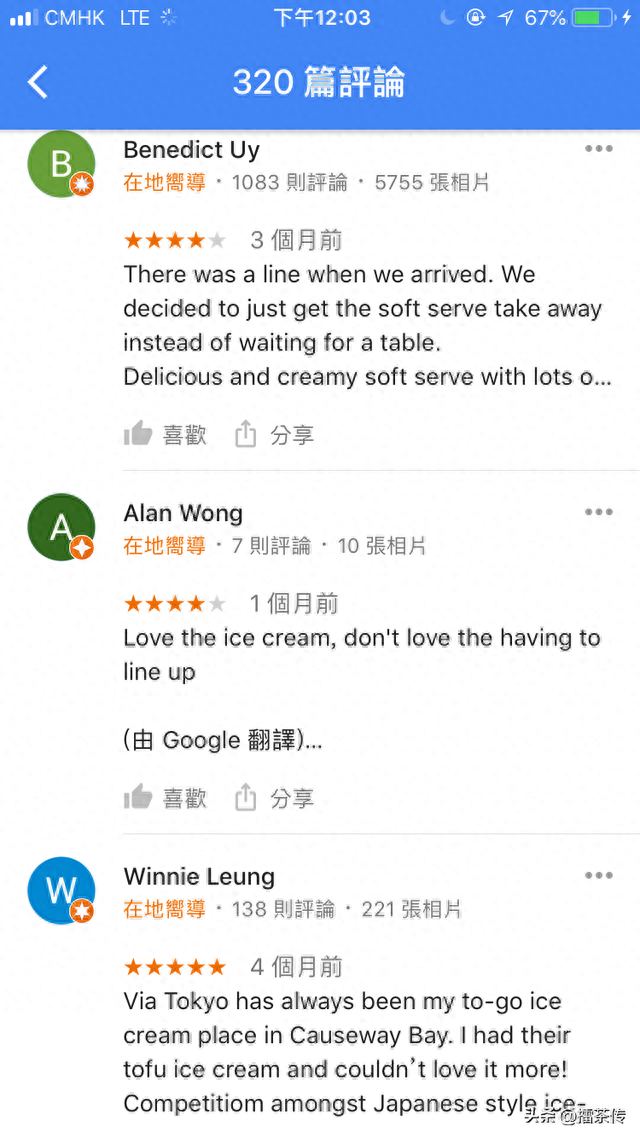
Task: Open the overflow menu on Benedict Uy's review
Action: [599, 149]
